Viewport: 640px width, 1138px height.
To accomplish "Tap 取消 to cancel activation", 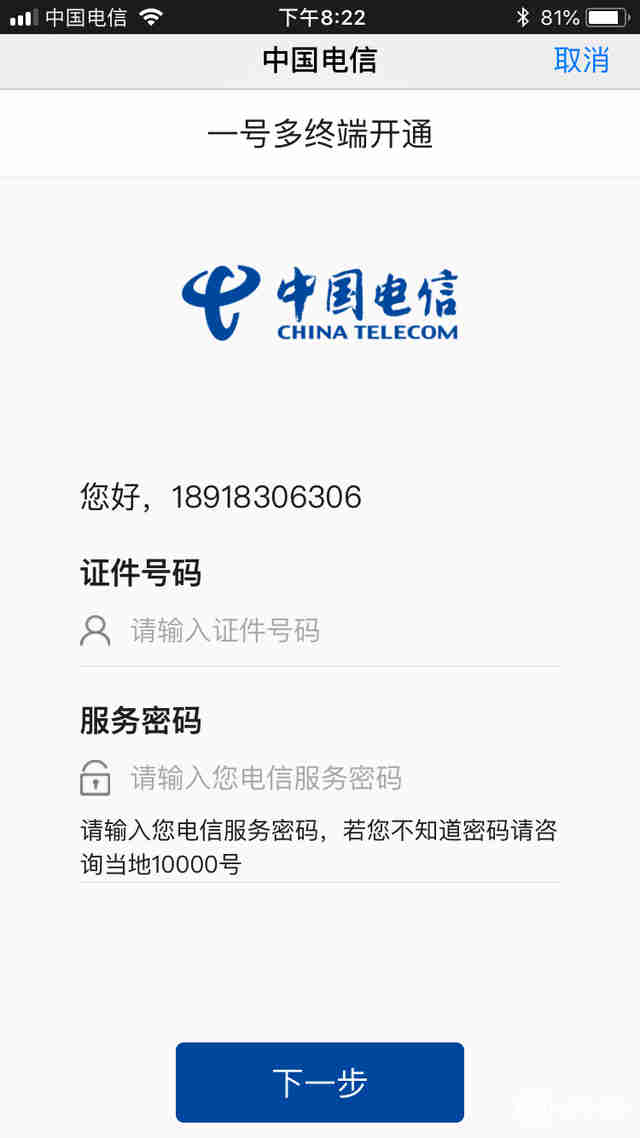I will 581,60.
